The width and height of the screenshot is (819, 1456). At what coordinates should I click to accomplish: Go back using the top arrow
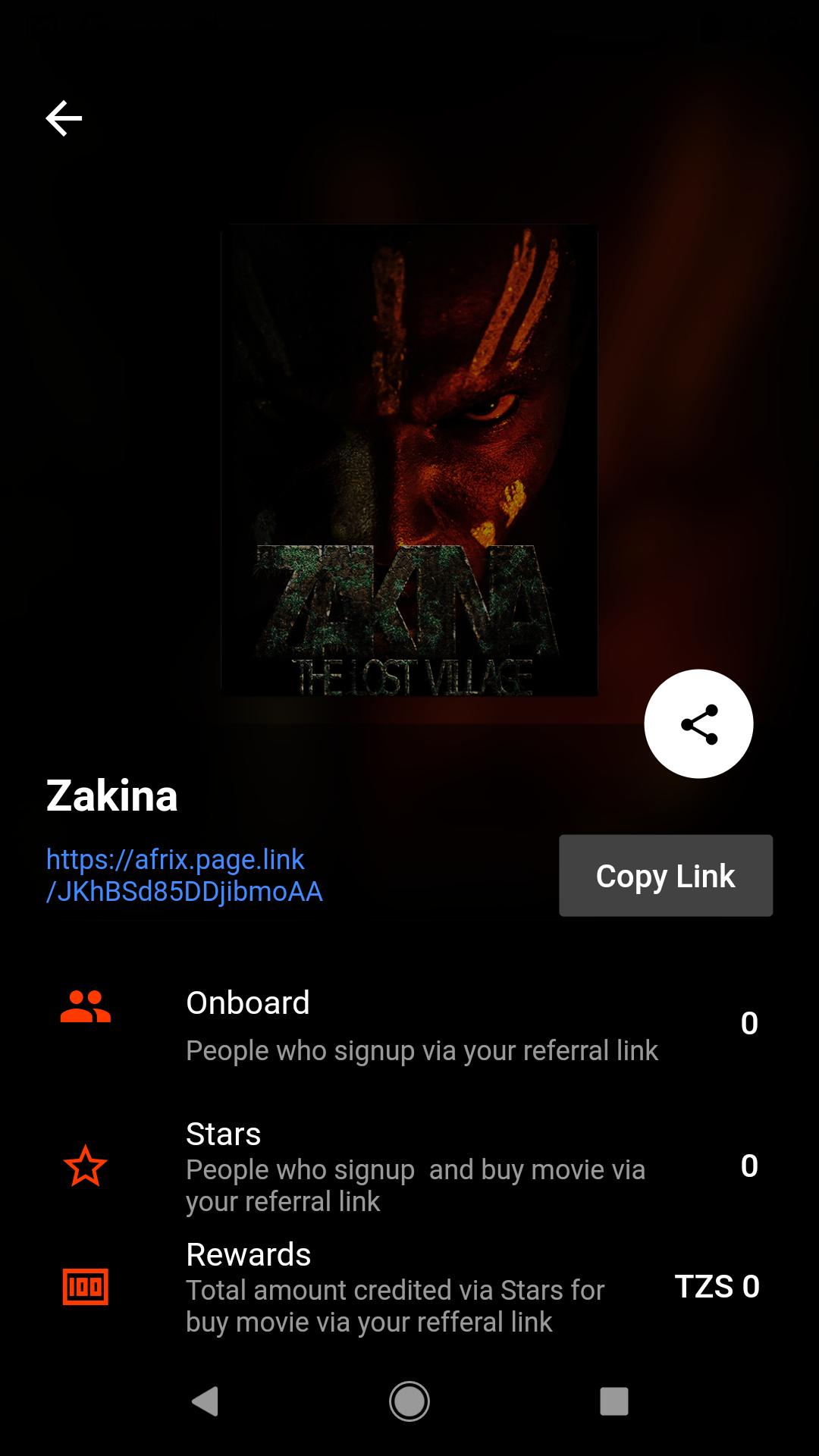pyautogui.click(x=64, y=118)
